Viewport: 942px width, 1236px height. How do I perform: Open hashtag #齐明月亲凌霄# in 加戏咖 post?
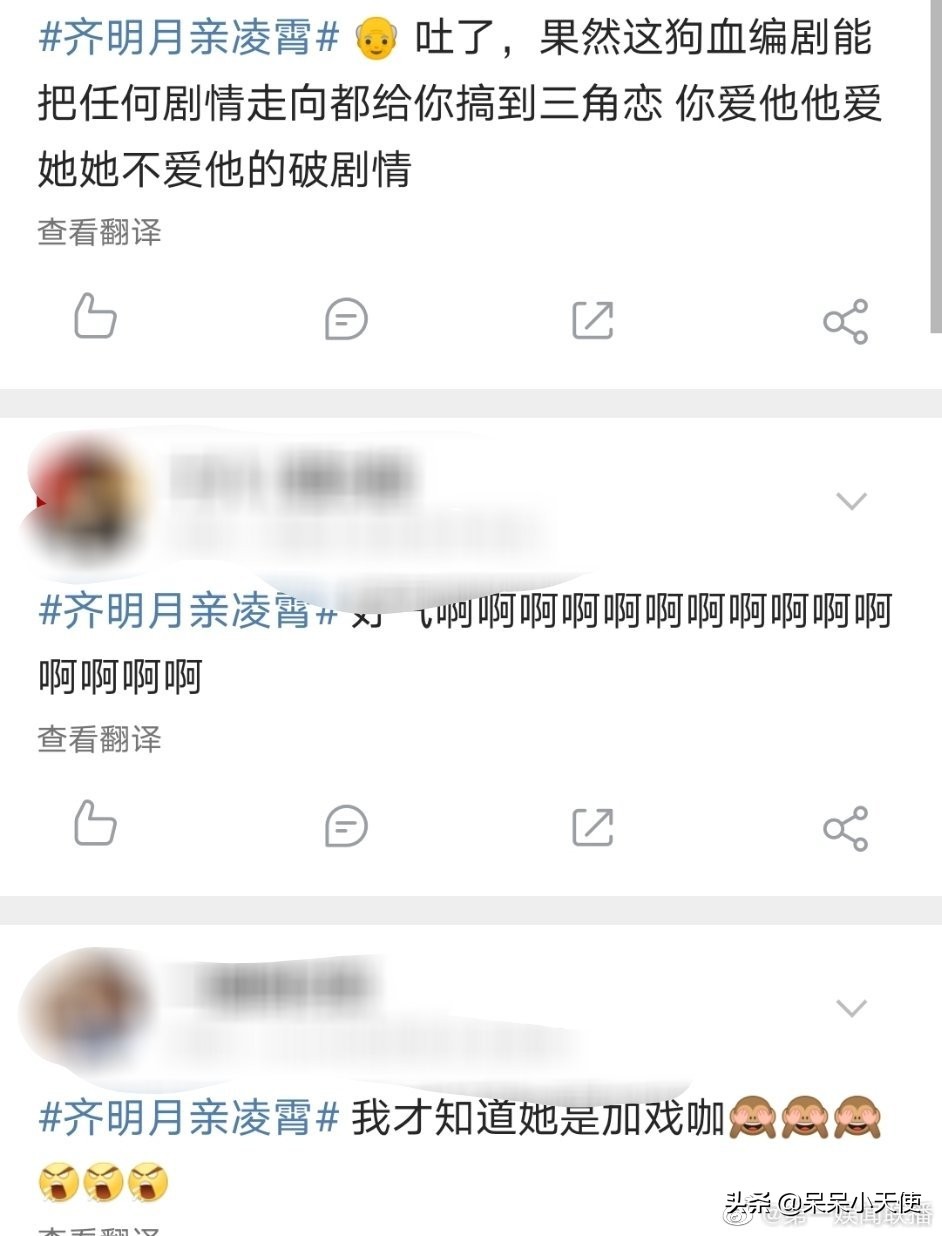(190, 1118)
